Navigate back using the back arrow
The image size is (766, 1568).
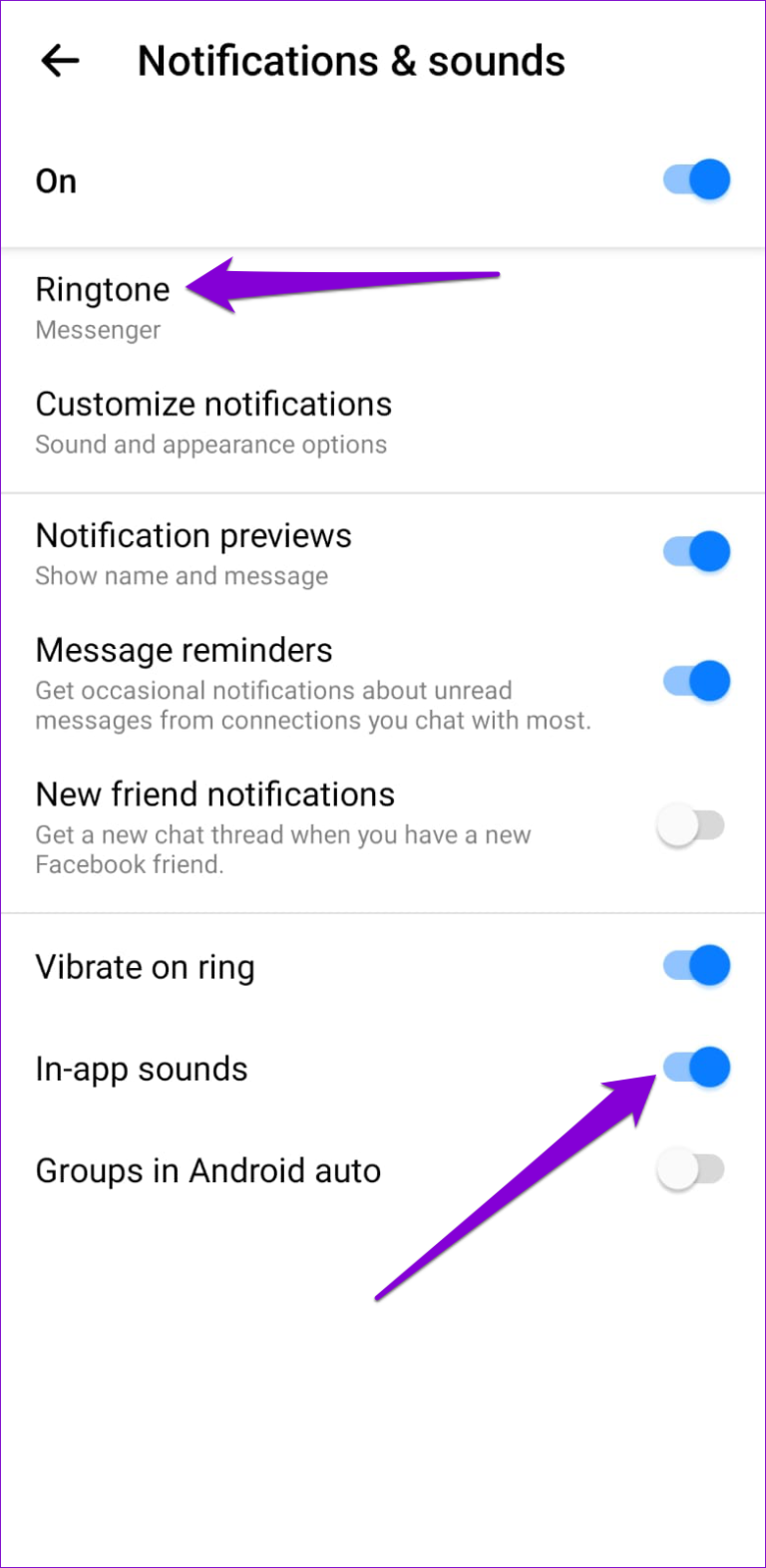click(x=59, y=61)
